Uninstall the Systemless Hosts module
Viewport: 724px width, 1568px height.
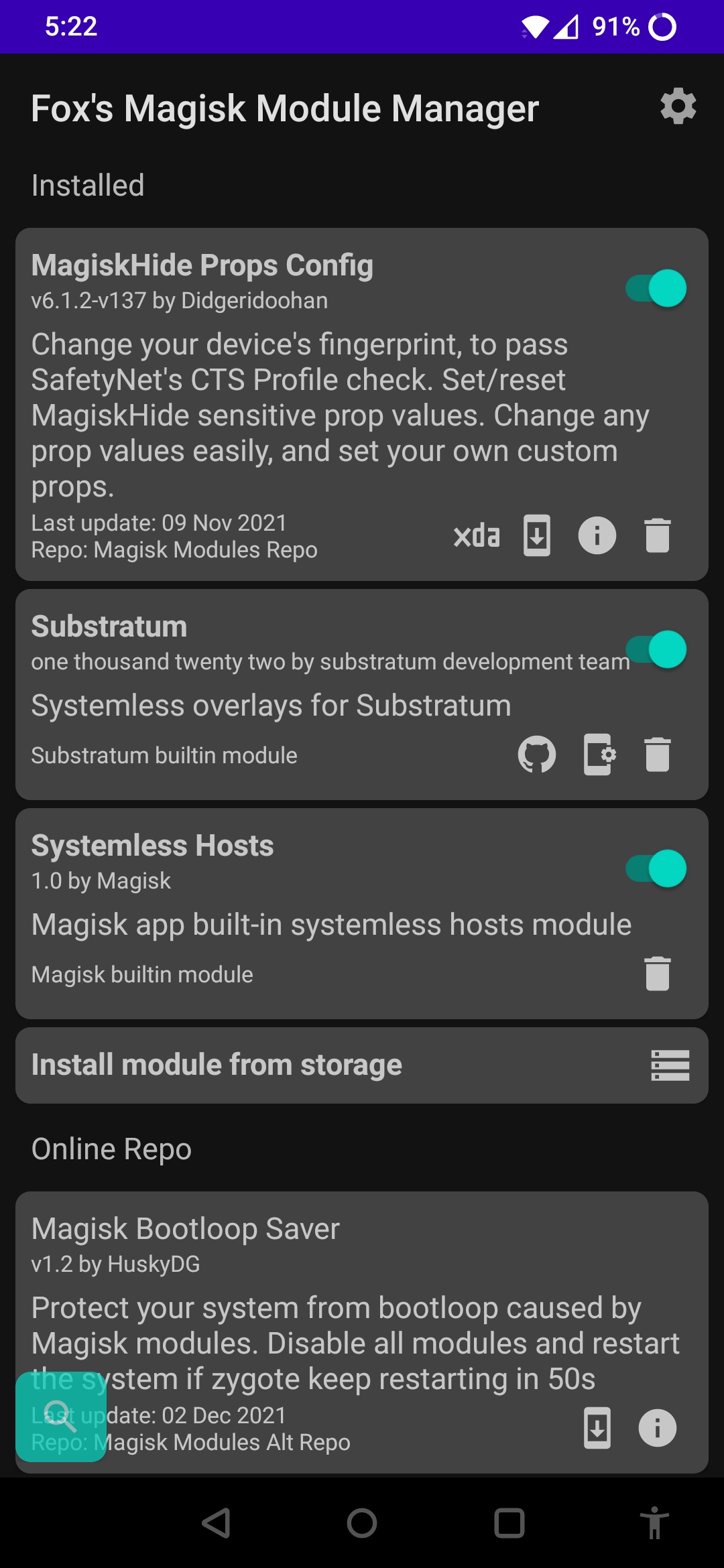[x=657, y=974]
